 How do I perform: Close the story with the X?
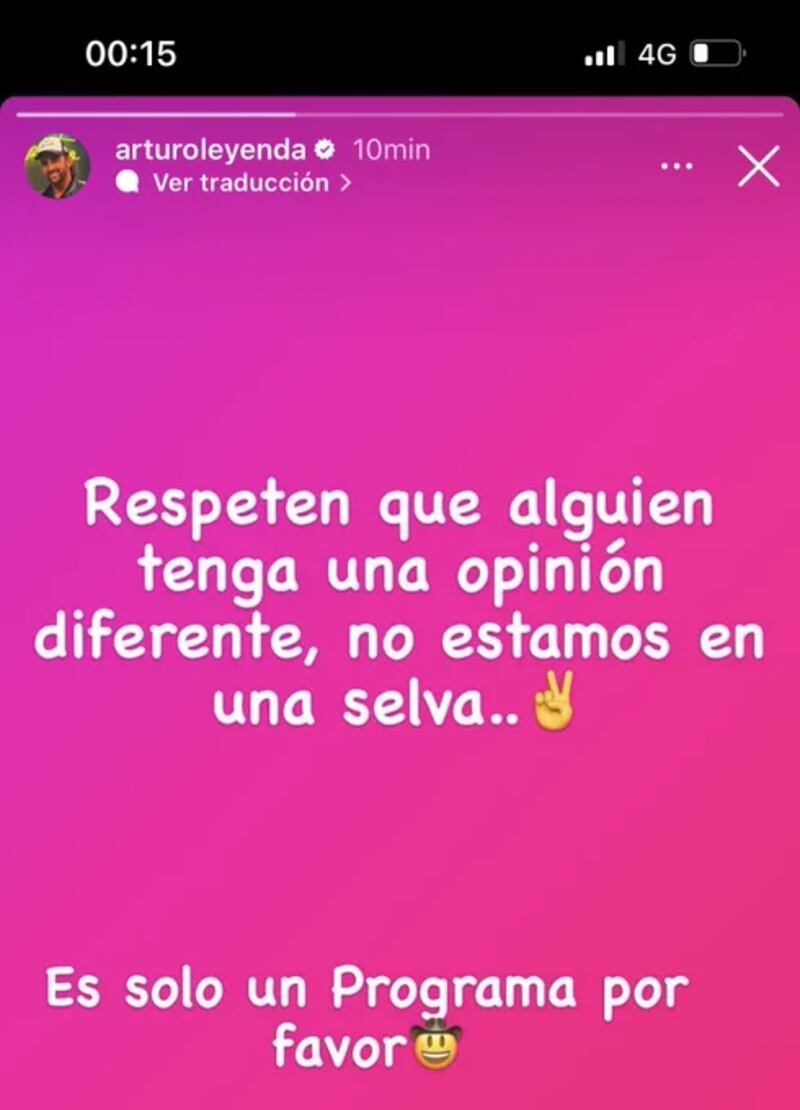point(758,166)
